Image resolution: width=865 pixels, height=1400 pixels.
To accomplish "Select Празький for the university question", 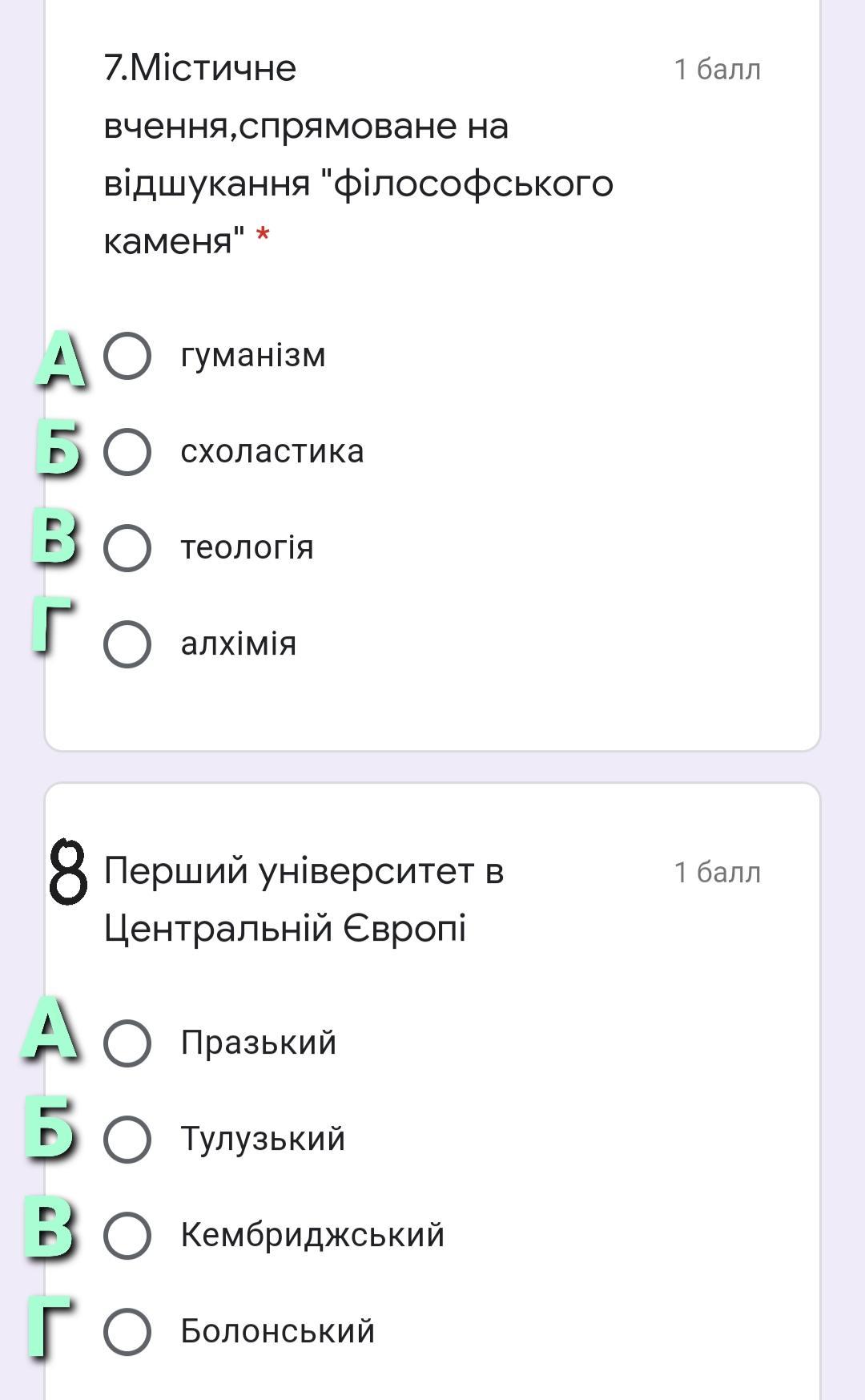I will (x=127, y=1043).
